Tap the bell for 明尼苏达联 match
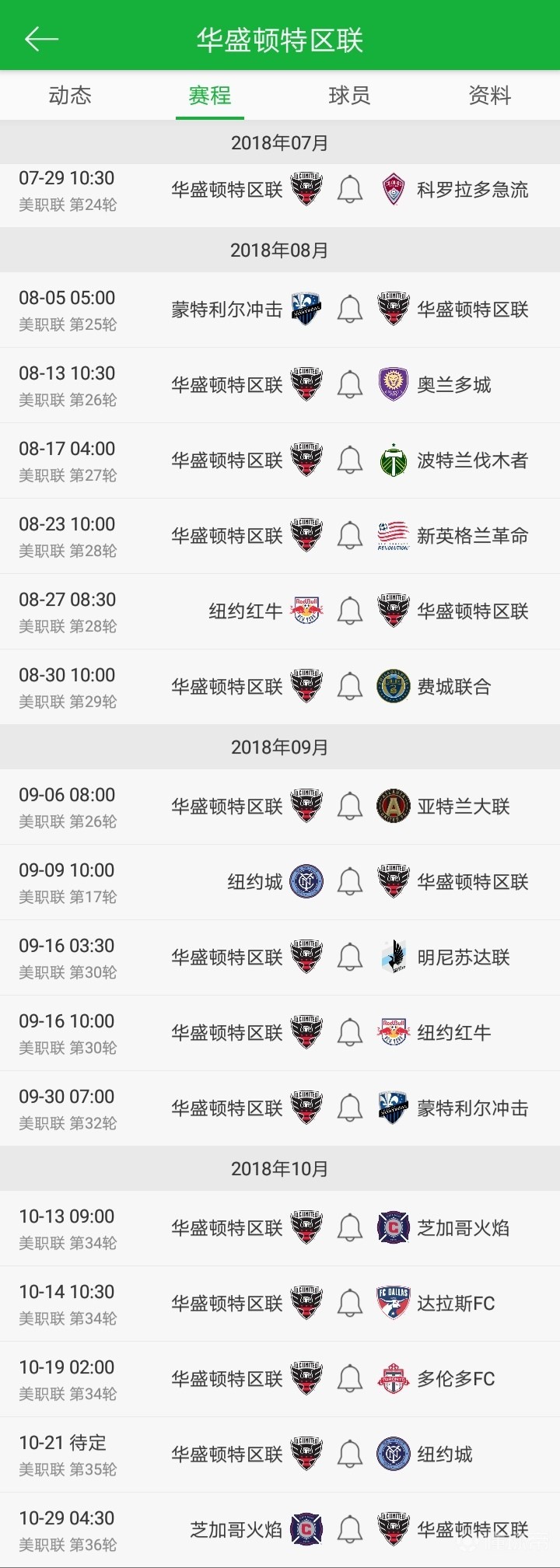The image size is (560, 1568). click(350, 957)
